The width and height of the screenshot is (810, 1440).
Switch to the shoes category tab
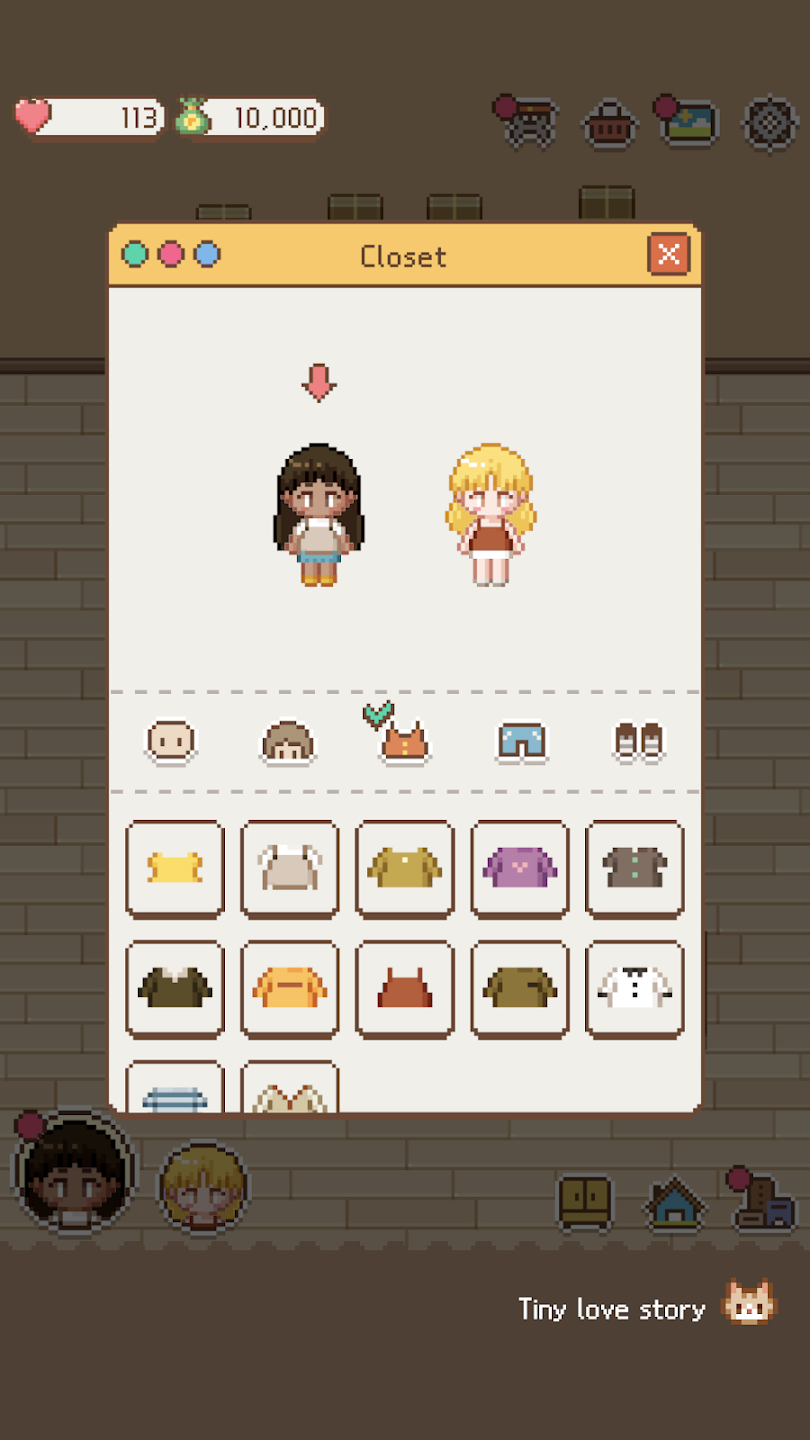click(638, 742)
